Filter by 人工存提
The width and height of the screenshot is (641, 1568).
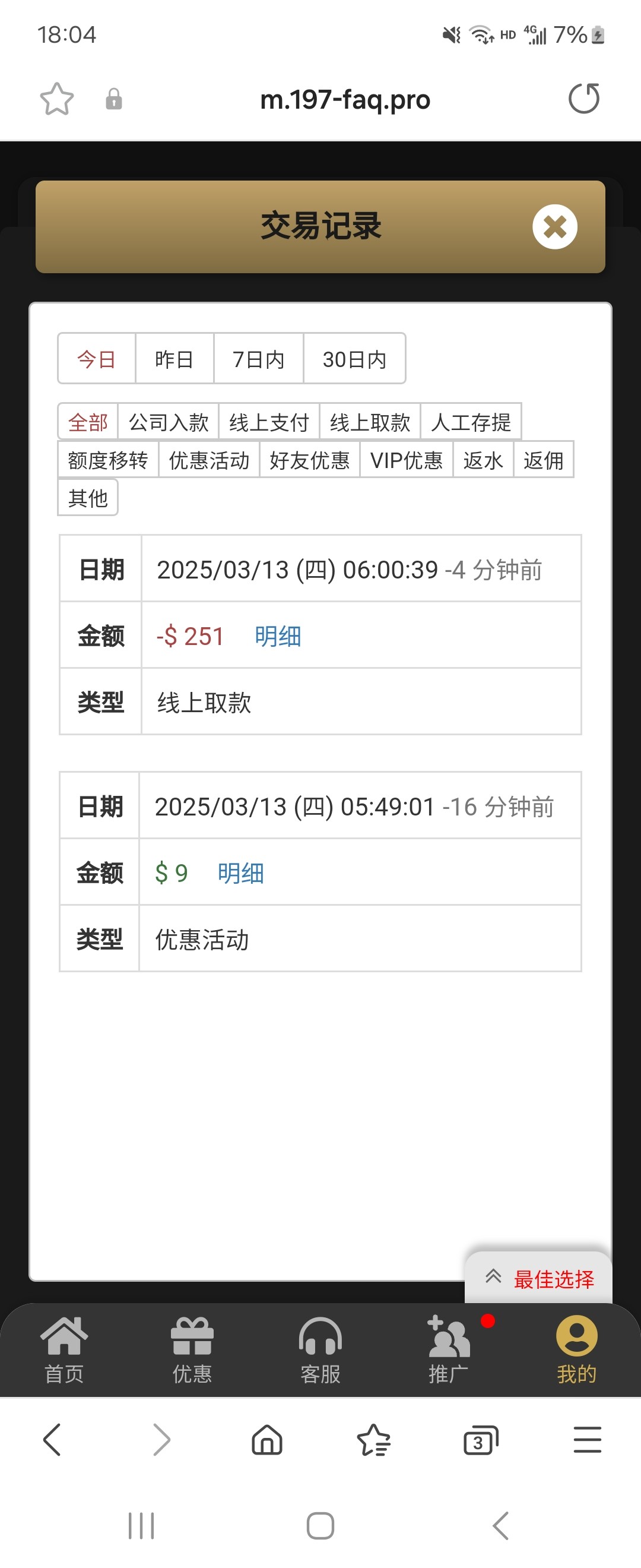pos(471,422)
